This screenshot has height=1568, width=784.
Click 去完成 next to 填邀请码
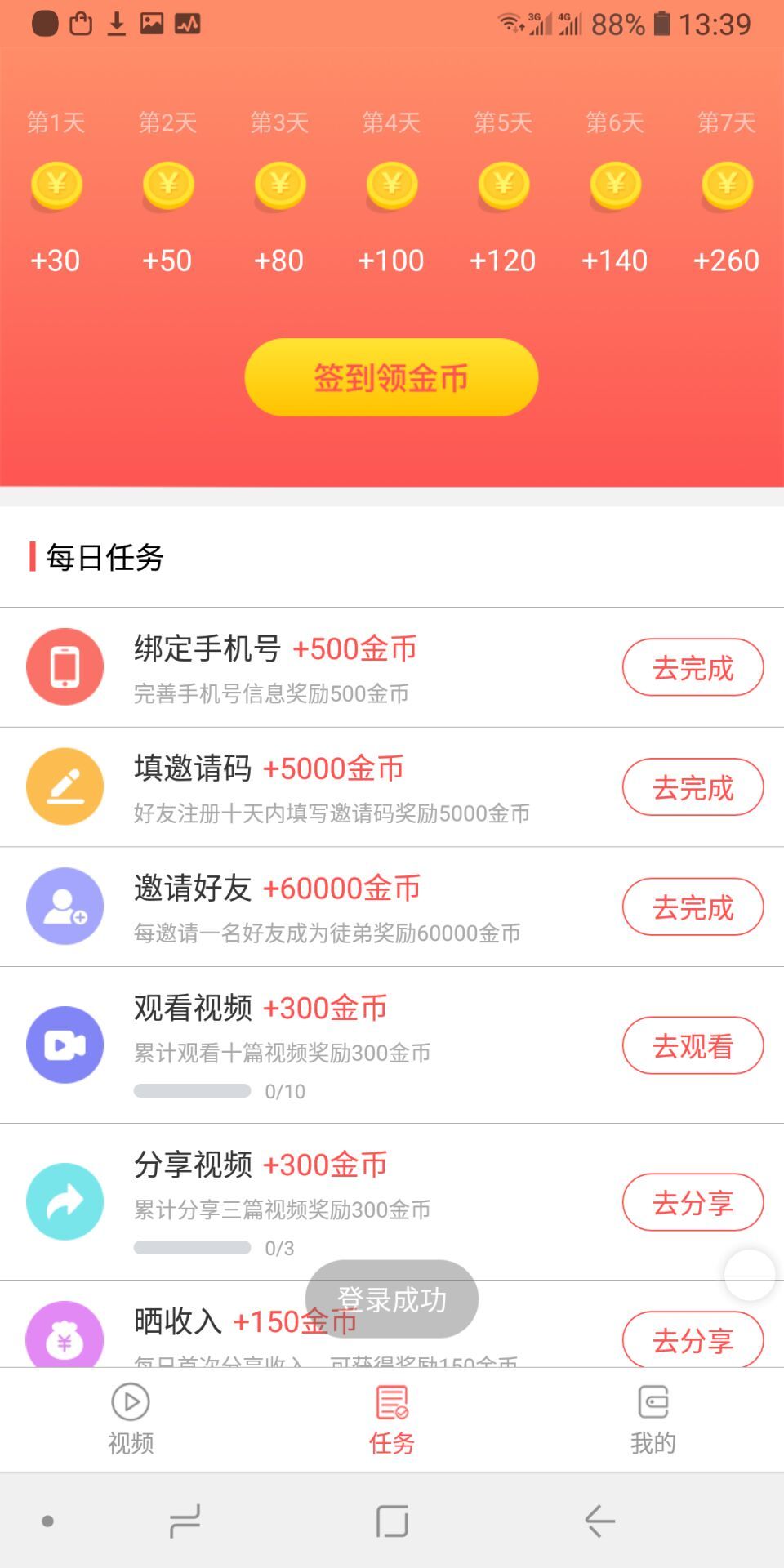click(x=693, y=786)
